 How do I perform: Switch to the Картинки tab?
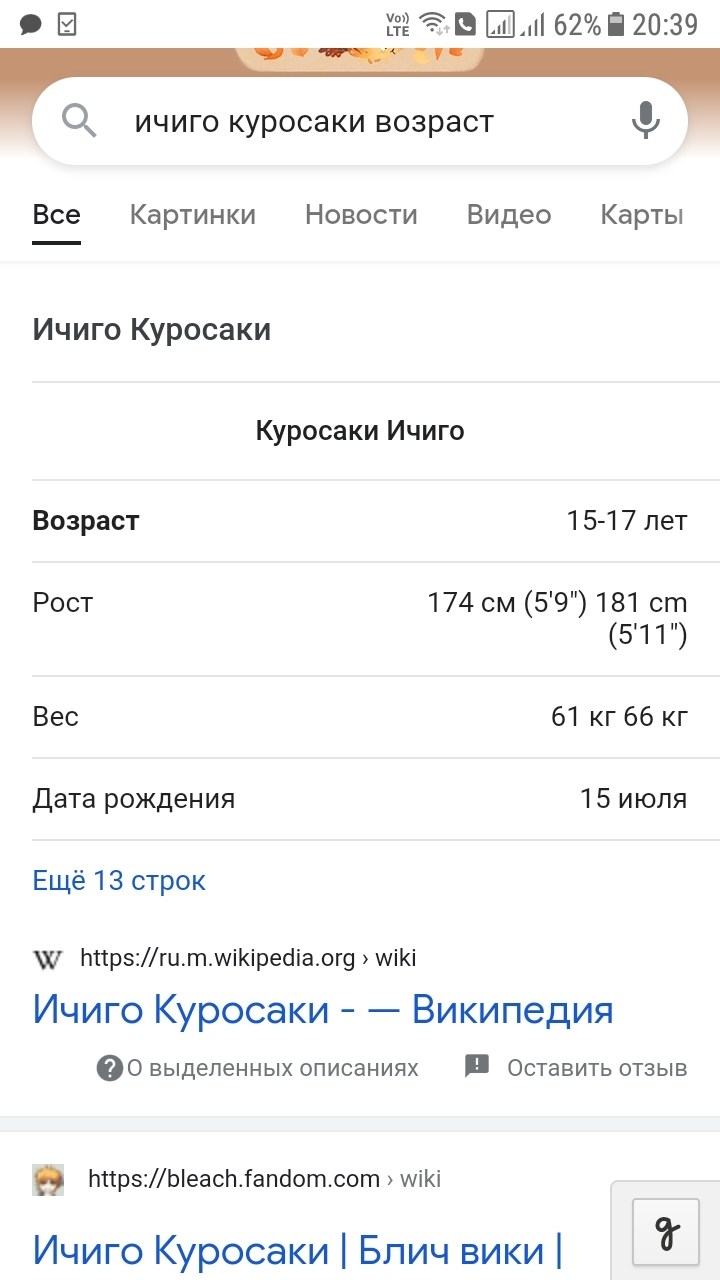(192, 215)
